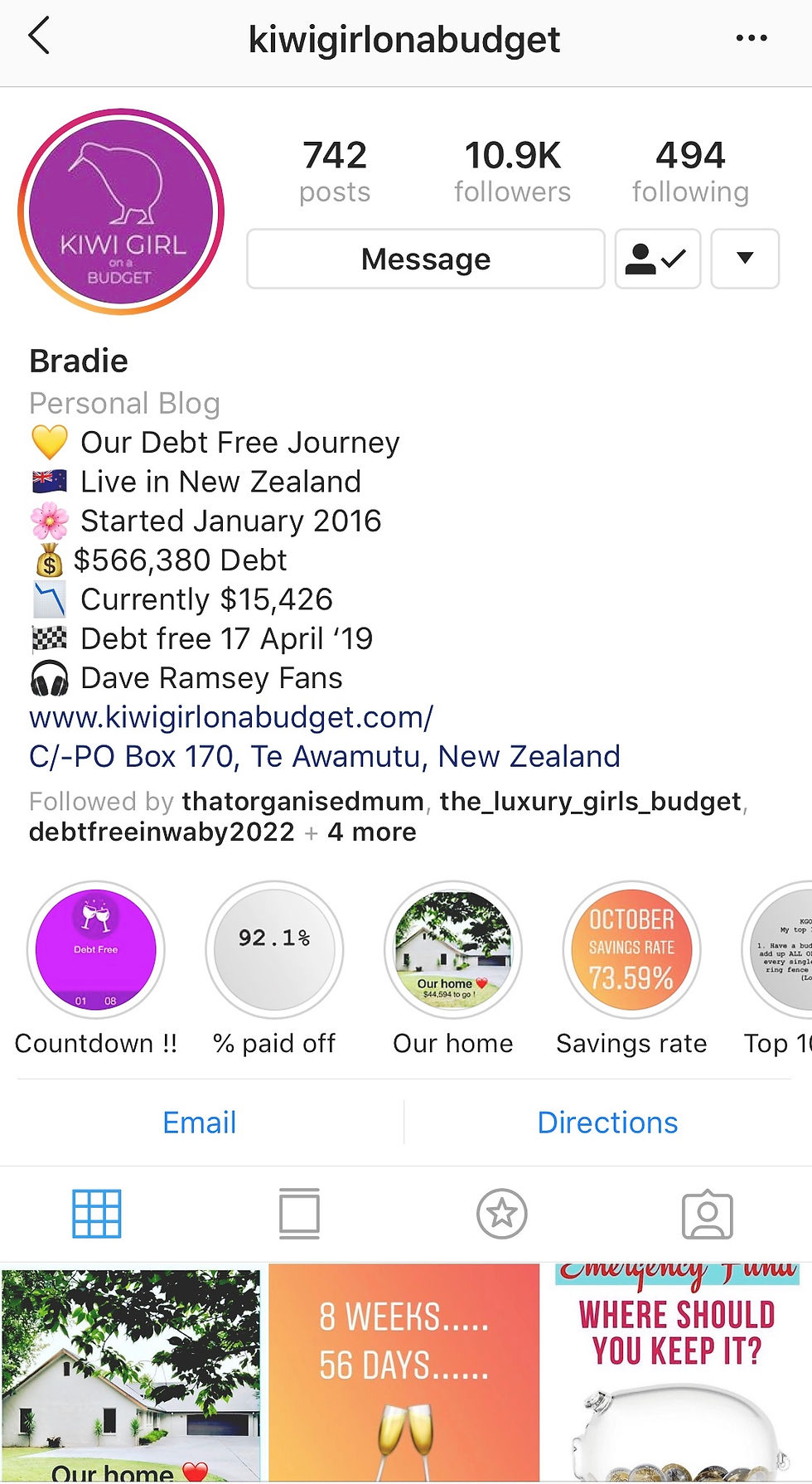Open the following status button
Image resolution: width=812 pixels, height=1484 pixels.
(657, 259)
